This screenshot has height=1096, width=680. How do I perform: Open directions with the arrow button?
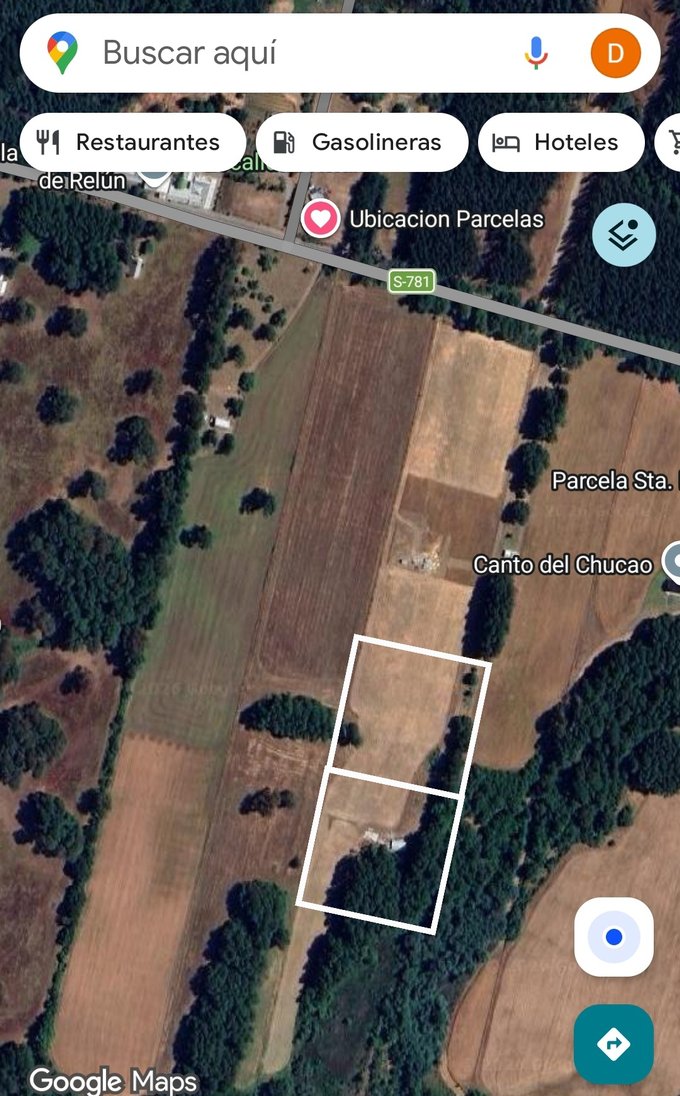pyautogui.click(x=613, y=1044)
